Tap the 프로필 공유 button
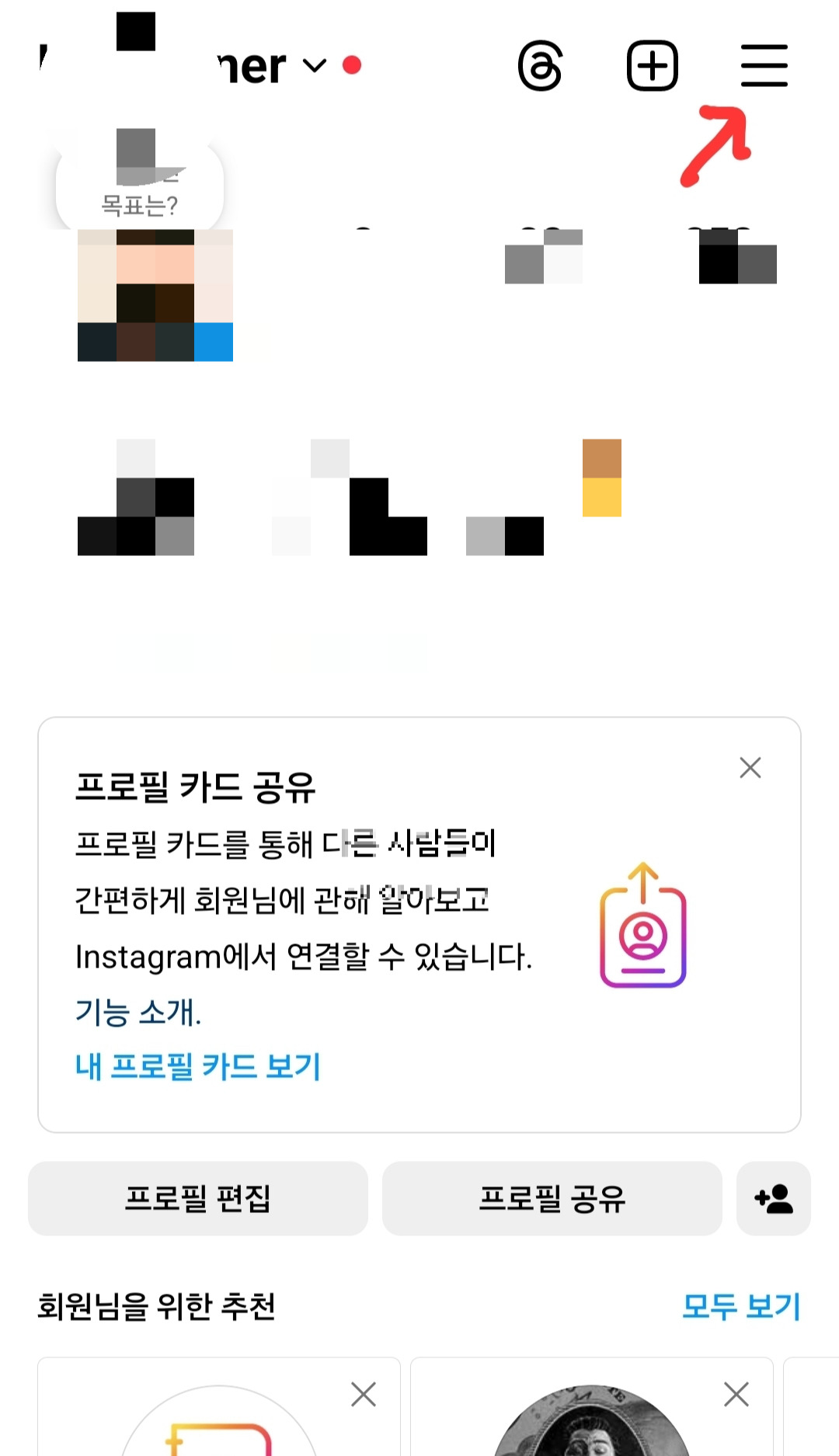Screen dimensions: 839x1456 [x=552, y=1200]
